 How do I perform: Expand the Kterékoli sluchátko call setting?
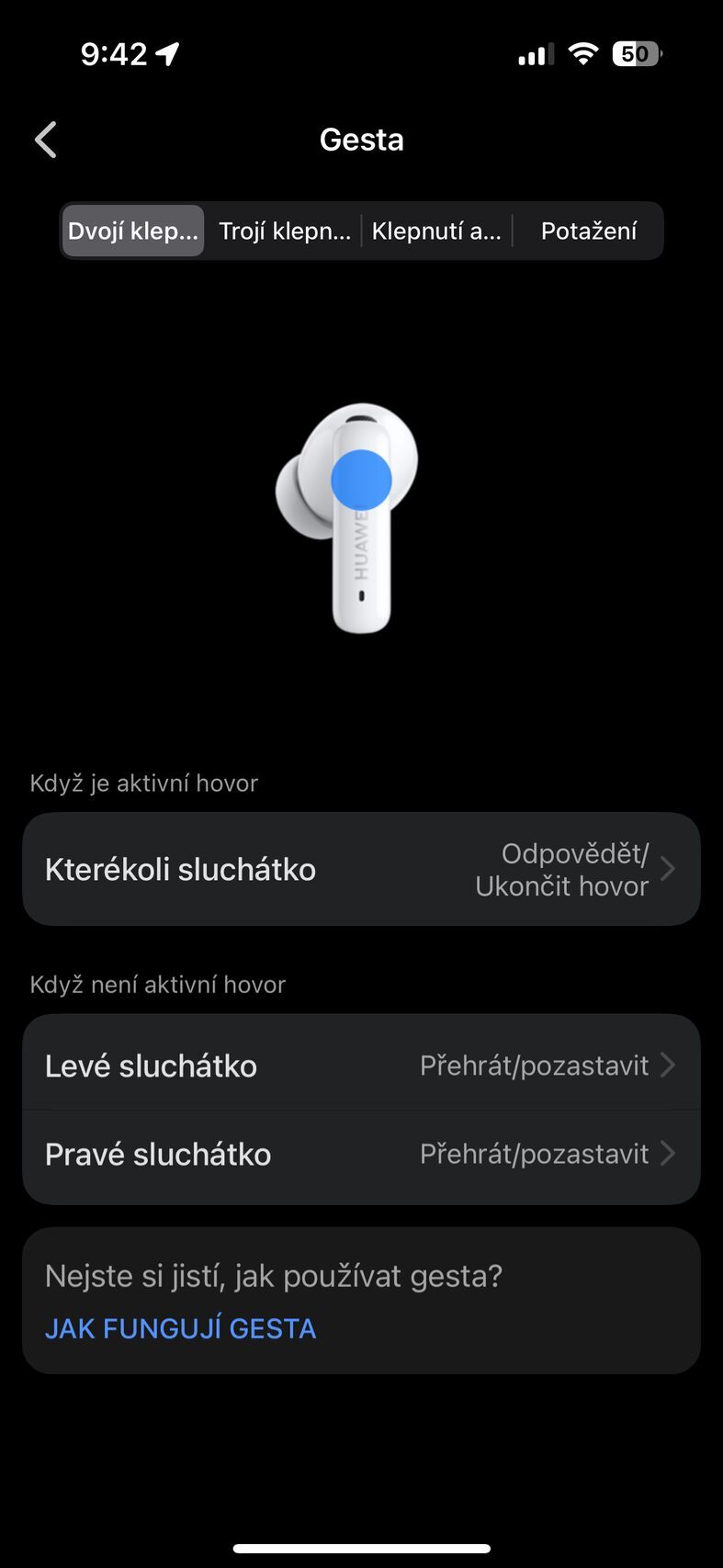click(361, 869)
